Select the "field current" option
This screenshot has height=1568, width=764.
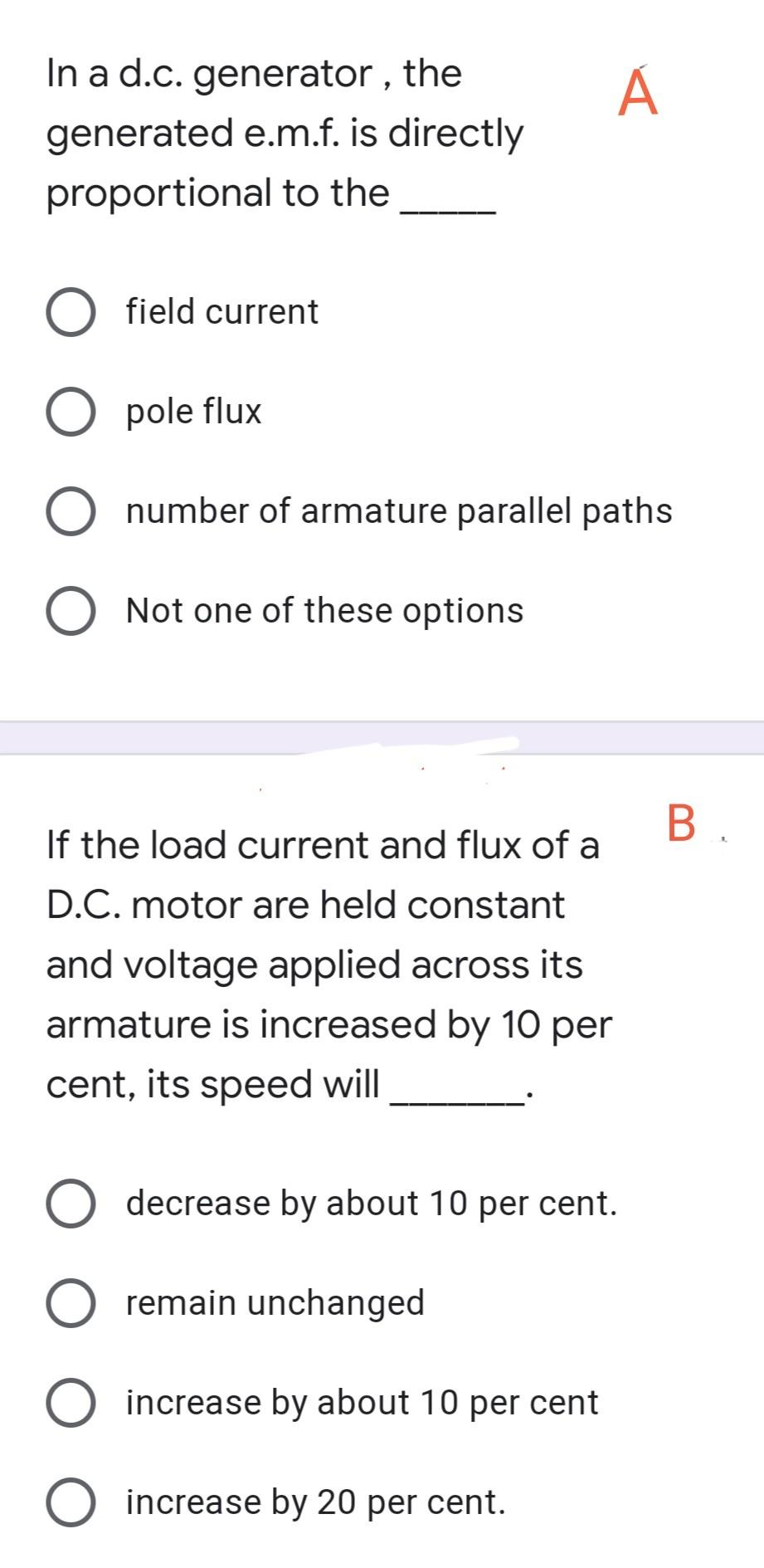[x=71, y=313]
